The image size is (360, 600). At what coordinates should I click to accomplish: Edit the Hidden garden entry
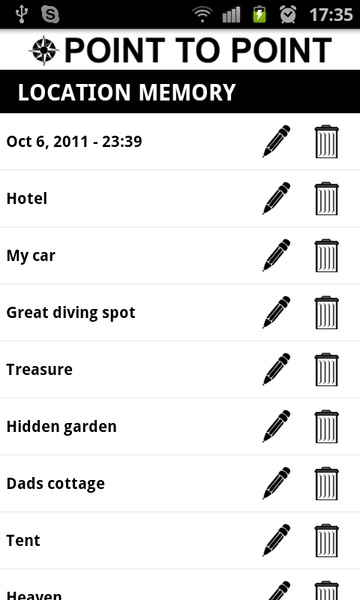[276, 426]
